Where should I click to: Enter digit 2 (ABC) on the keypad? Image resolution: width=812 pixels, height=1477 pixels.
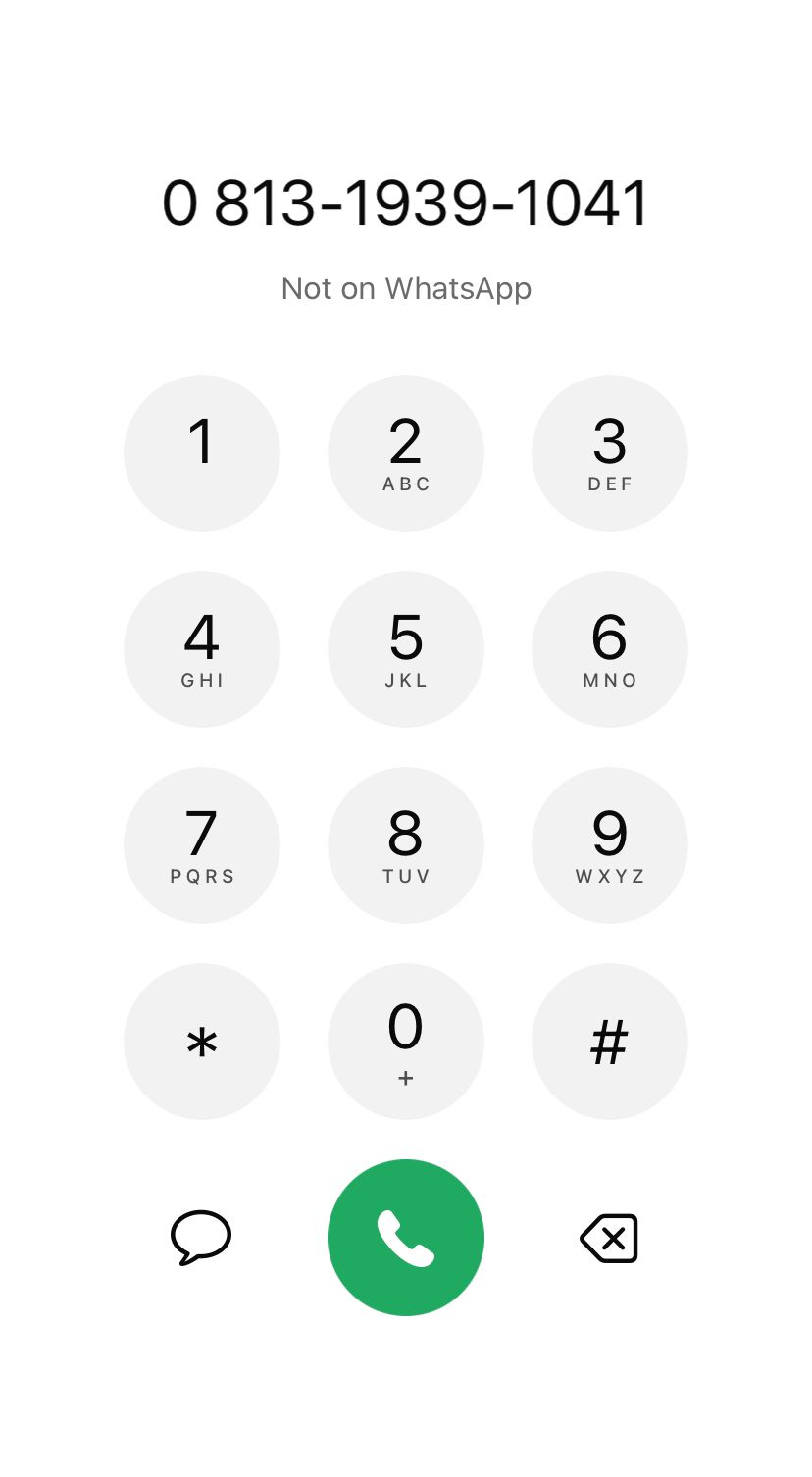(x=406, y=453)
